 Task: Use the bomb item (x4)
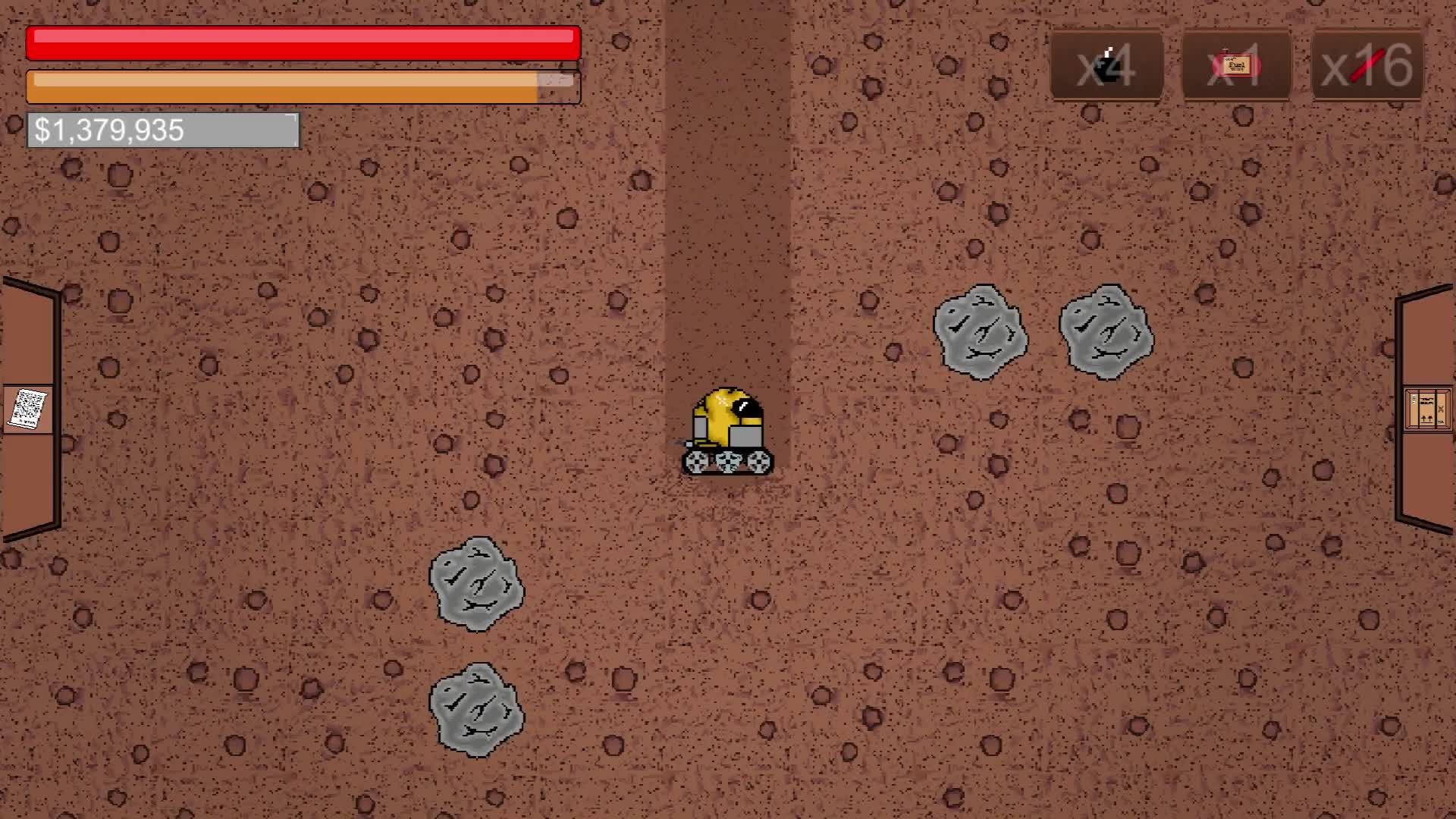[1106, 66]
